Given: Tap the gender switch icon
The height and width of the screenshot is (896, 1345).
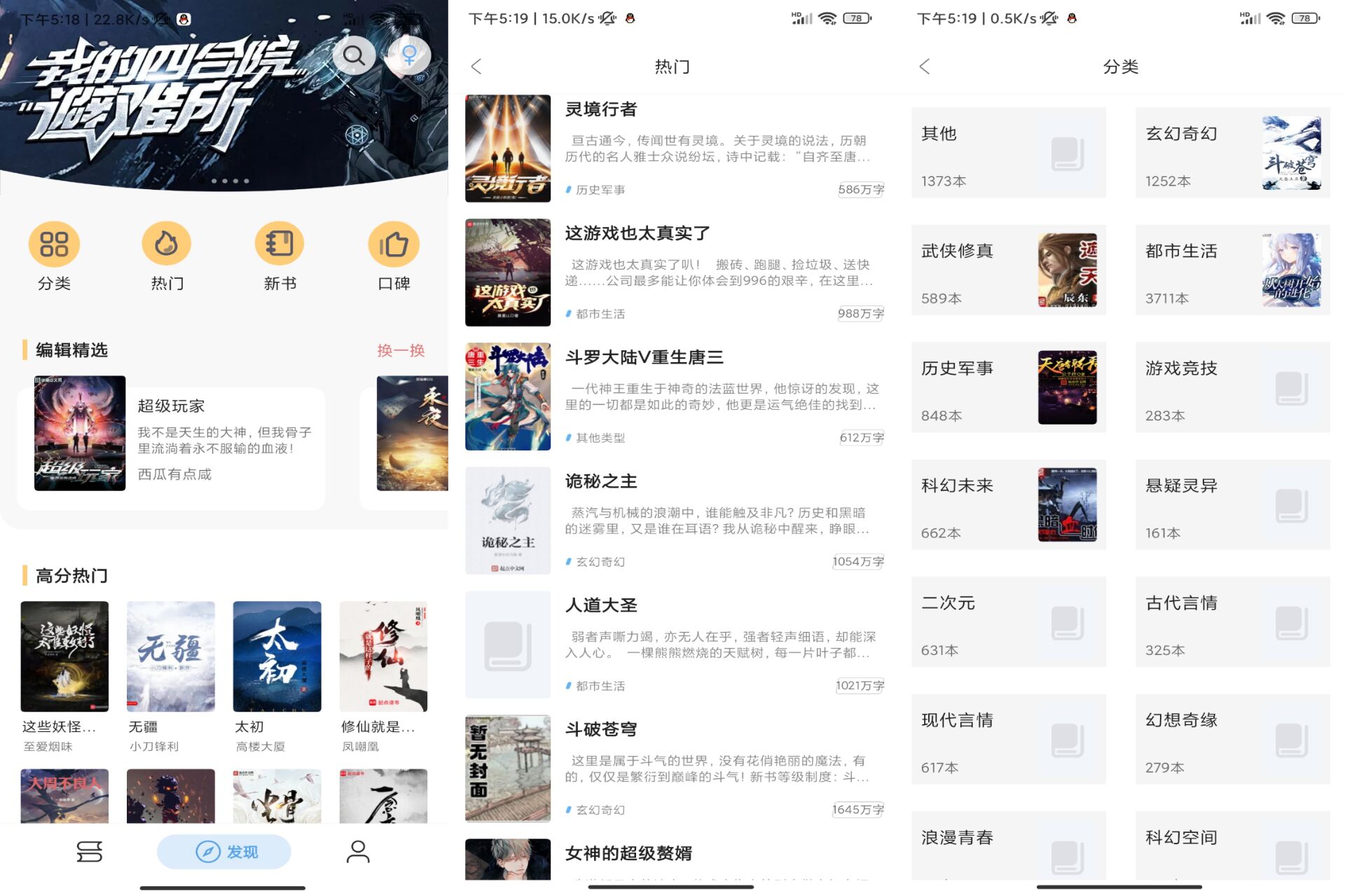Looking at the screenshot, I should pyautogui.click(x=409, y=55).
